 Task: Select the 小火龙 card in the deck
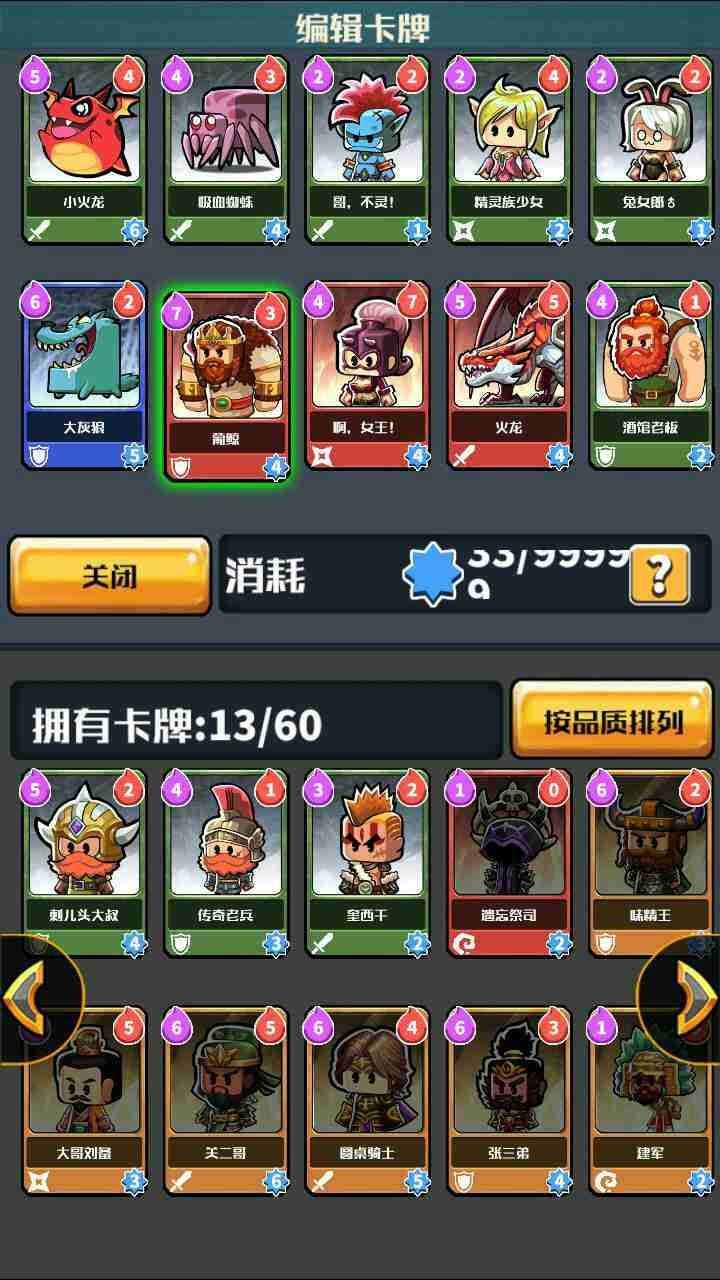pos(84,150)
